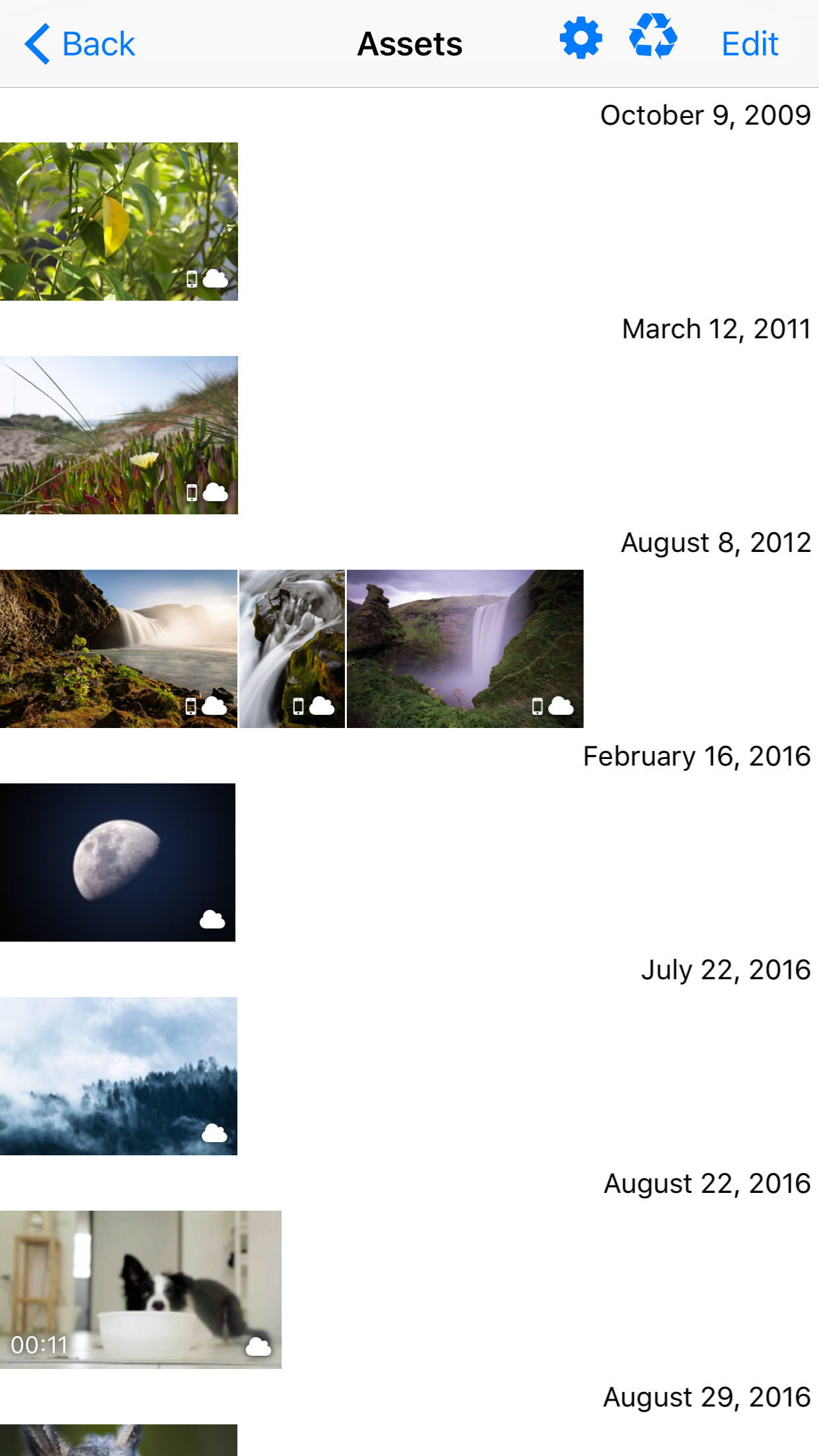Open the foggy forest photo from July 22, 2016
The height and width of the screenshot is (1456, 819).
(x=119, y=1076)
